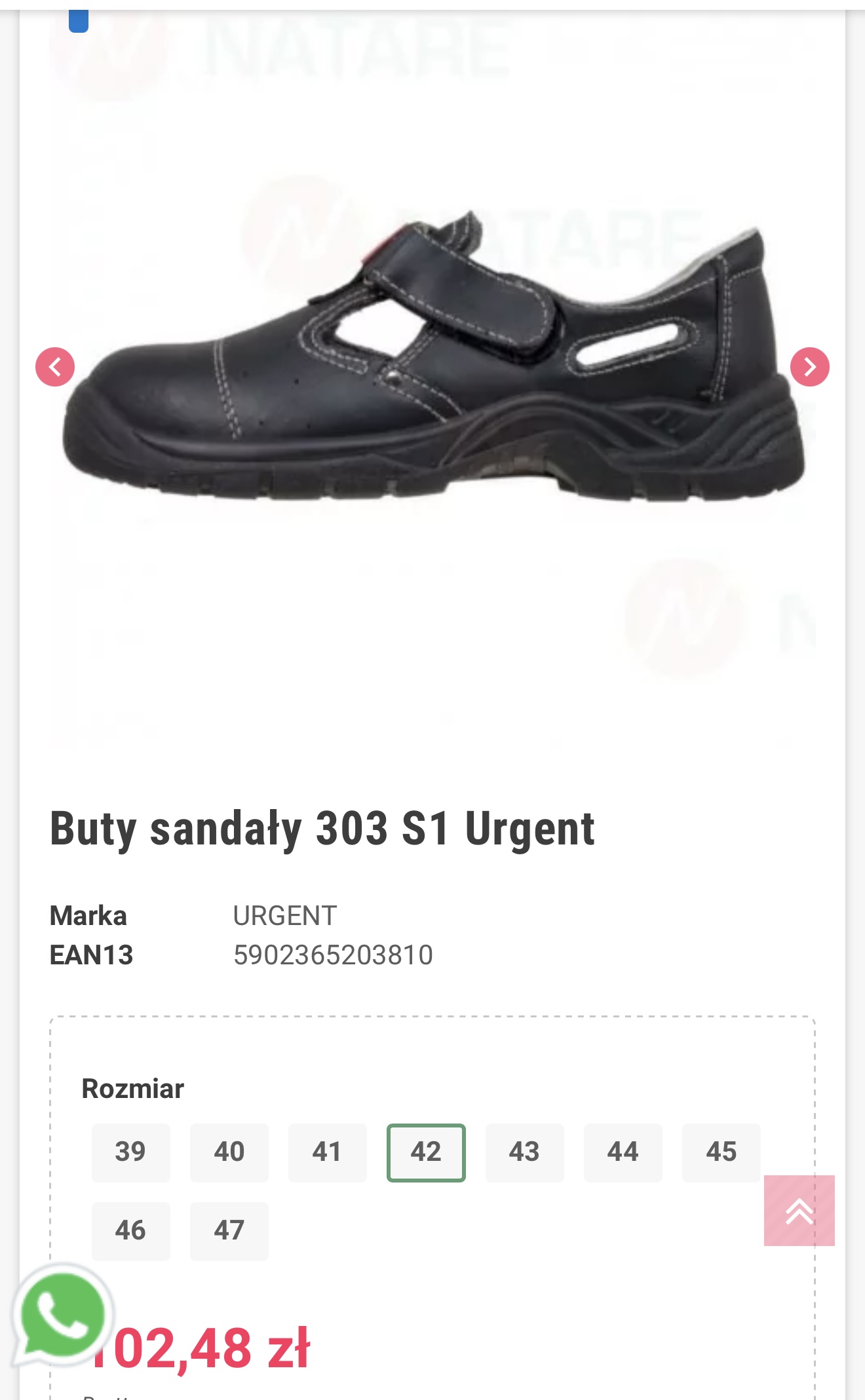Show the previous product image
The width and height of the screenshot is (865, 1400).
55,367
